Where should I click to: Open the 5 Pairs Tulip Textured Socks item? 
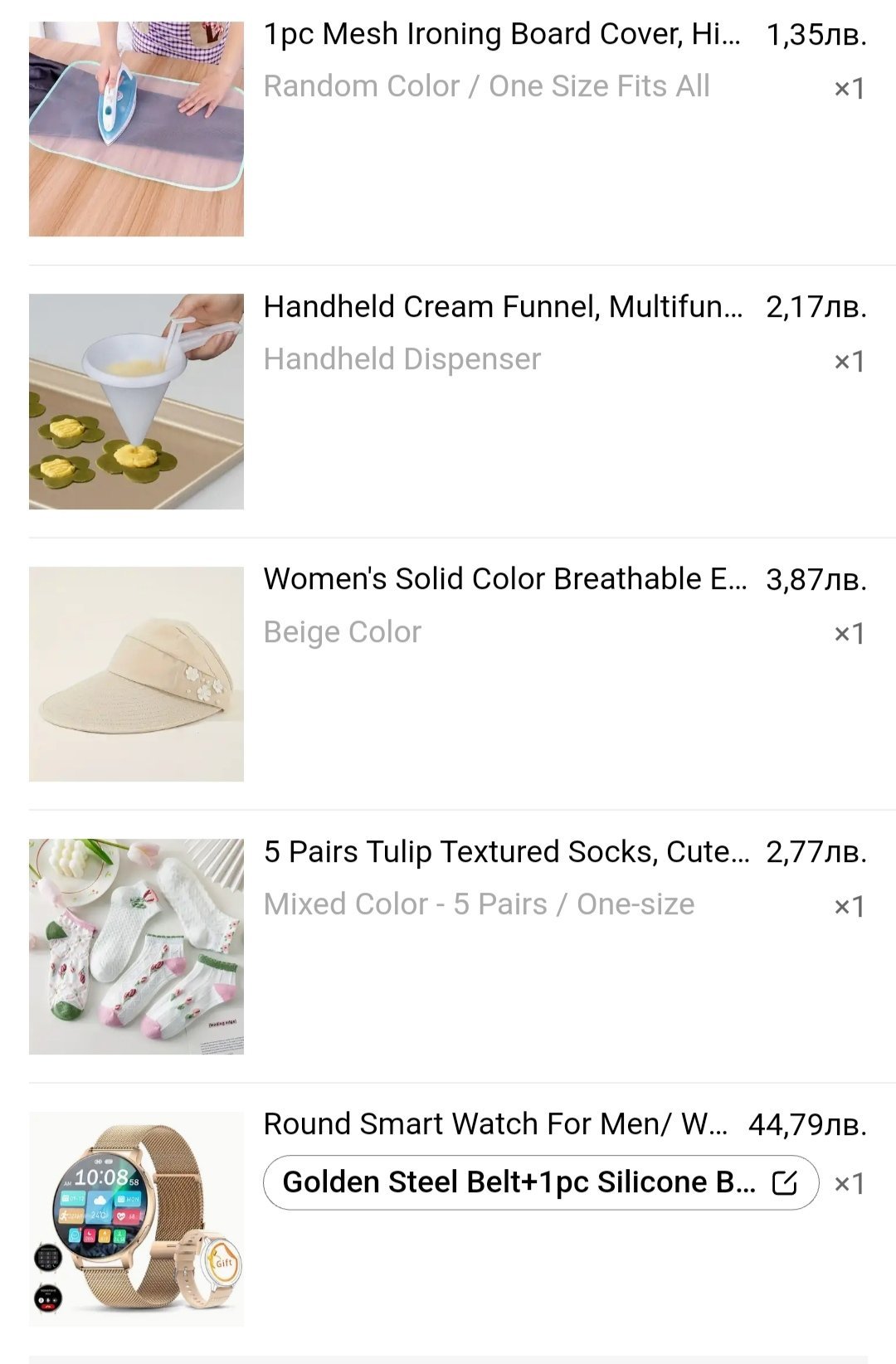pyautogui.click(x=506, y=852)
